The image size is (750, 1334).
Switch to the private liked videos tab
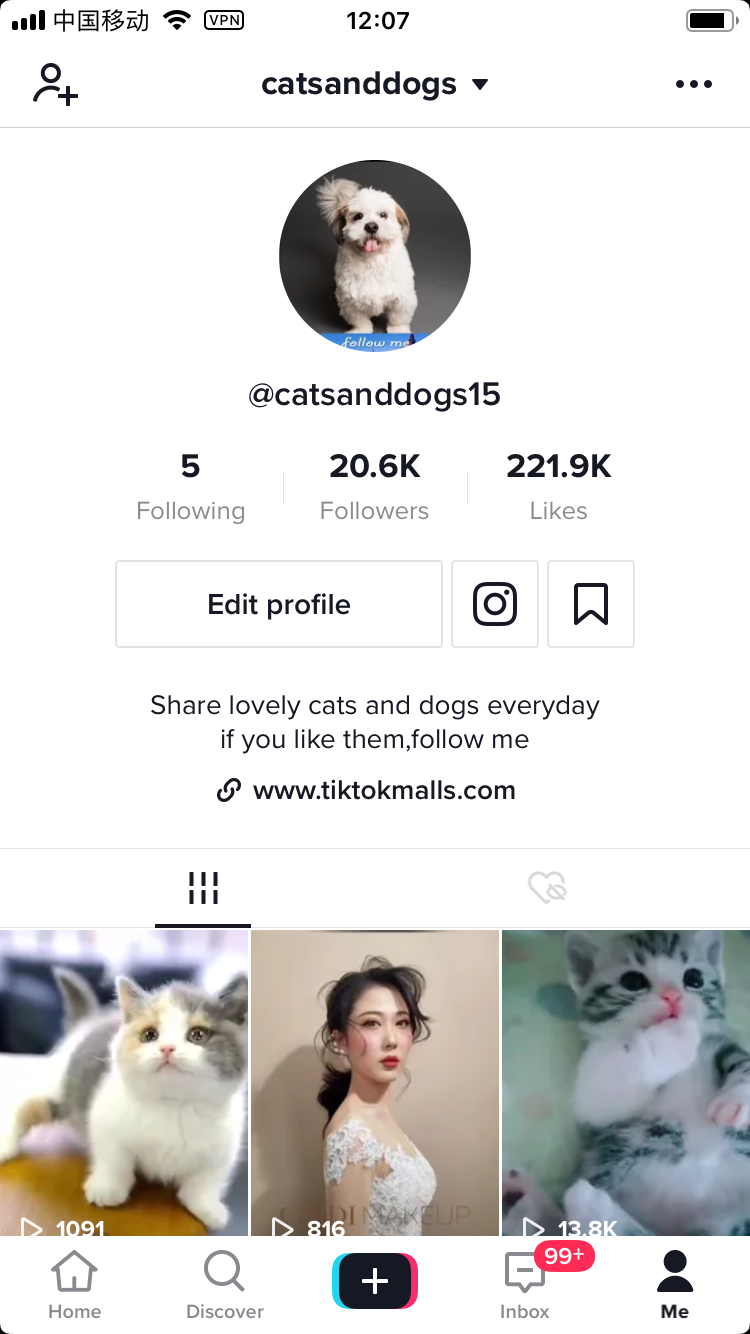[x=547, y=887]
